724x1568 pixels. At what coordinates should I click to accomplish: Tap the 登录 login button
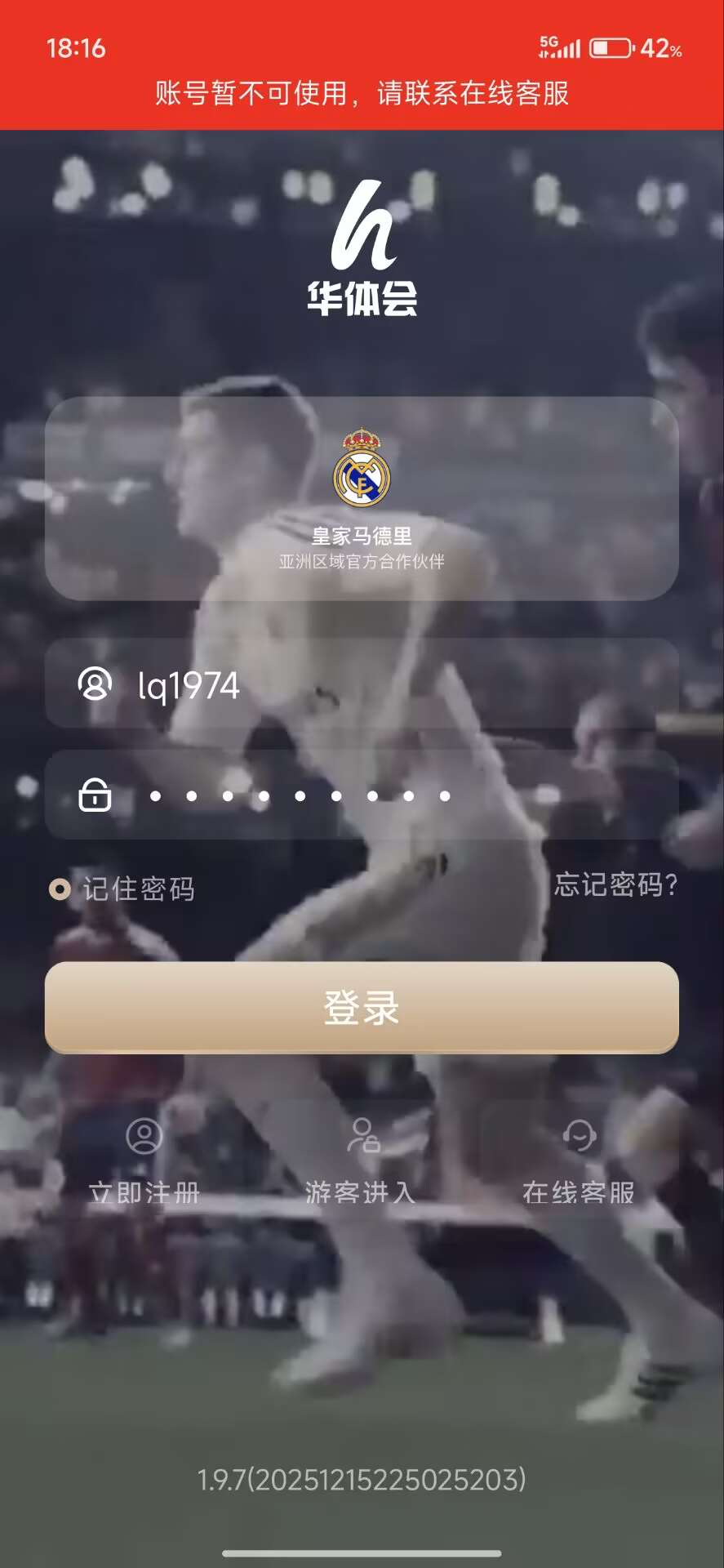coord(362,1007)
